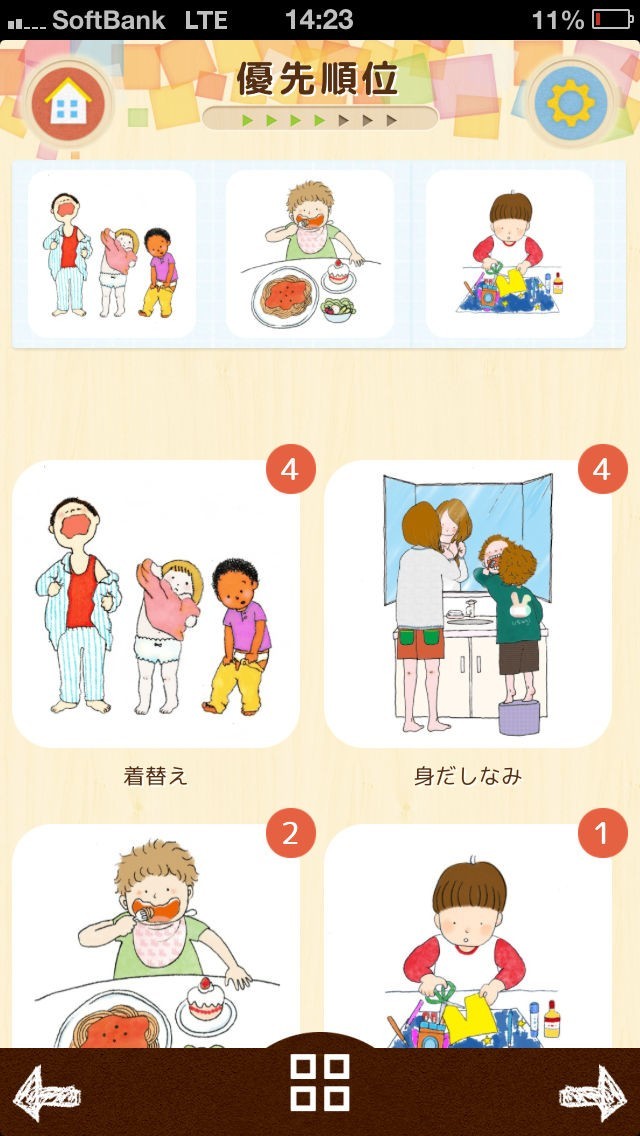Screen dimensions: 640x1136
Task: Tap the crafting picture in the top tray
Action: click(509, 254)
